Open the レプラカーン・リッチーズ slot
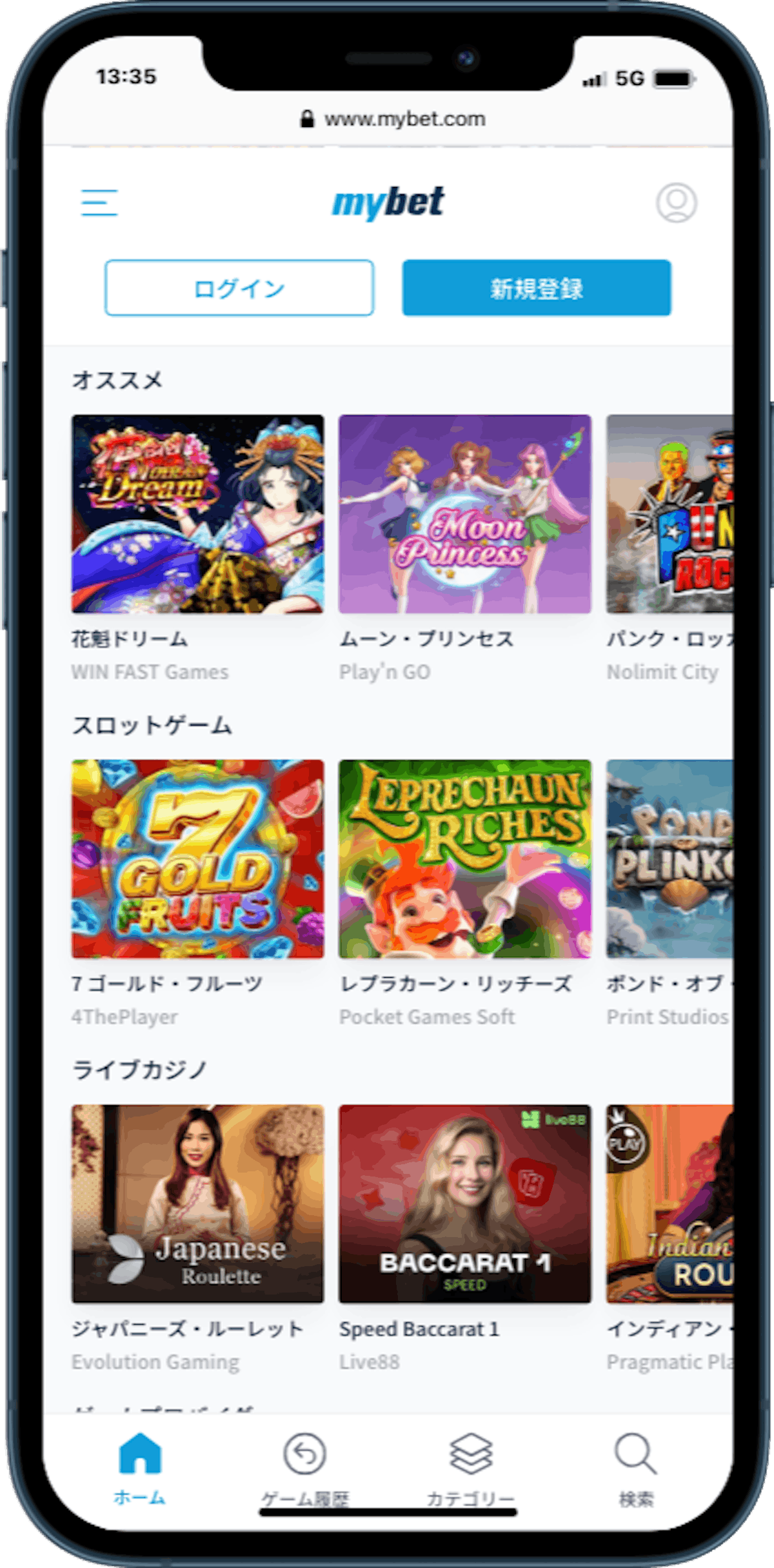This screenshot has height=1568, width=774. tap(465, 859)
